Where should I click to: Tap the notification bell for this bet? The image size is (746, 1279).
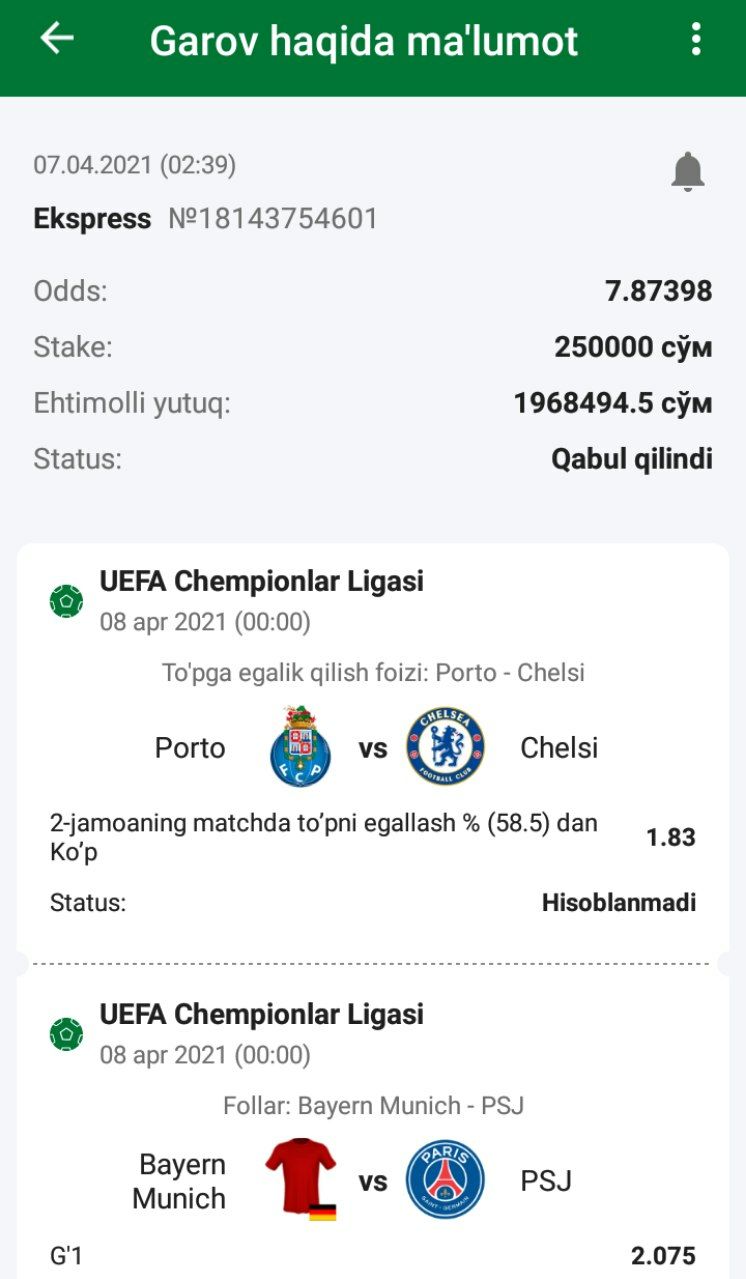coord(687,172)
